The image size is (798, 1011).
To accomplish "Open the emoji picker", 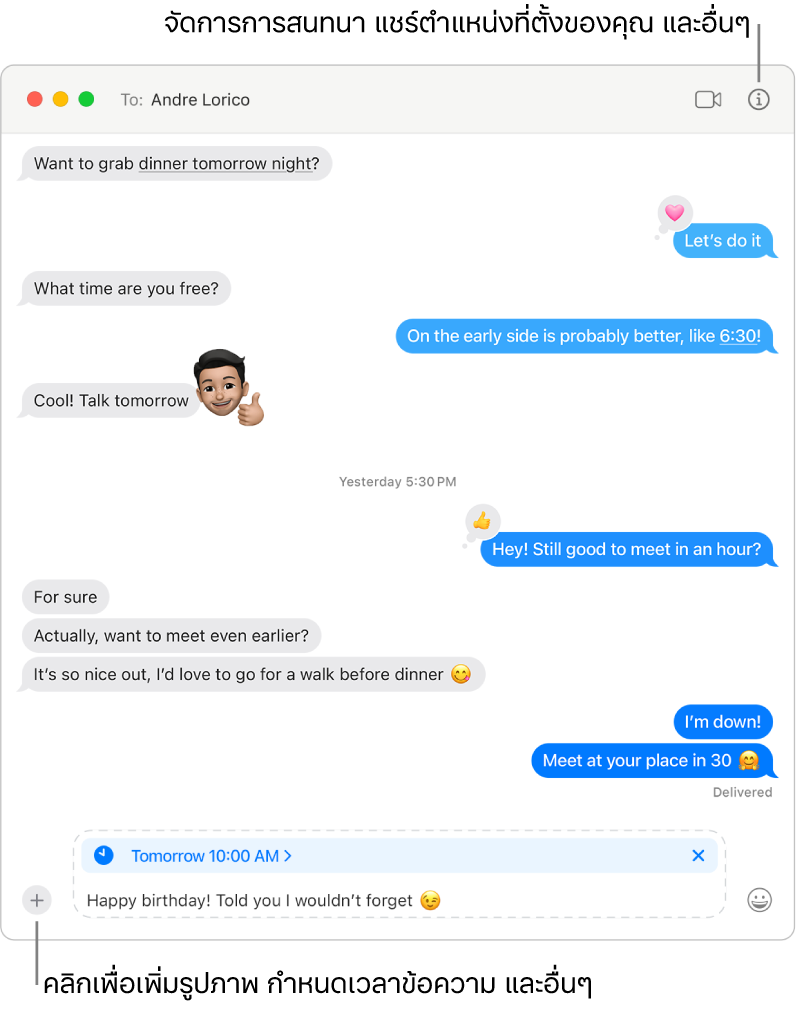I will tap(760, 900).
